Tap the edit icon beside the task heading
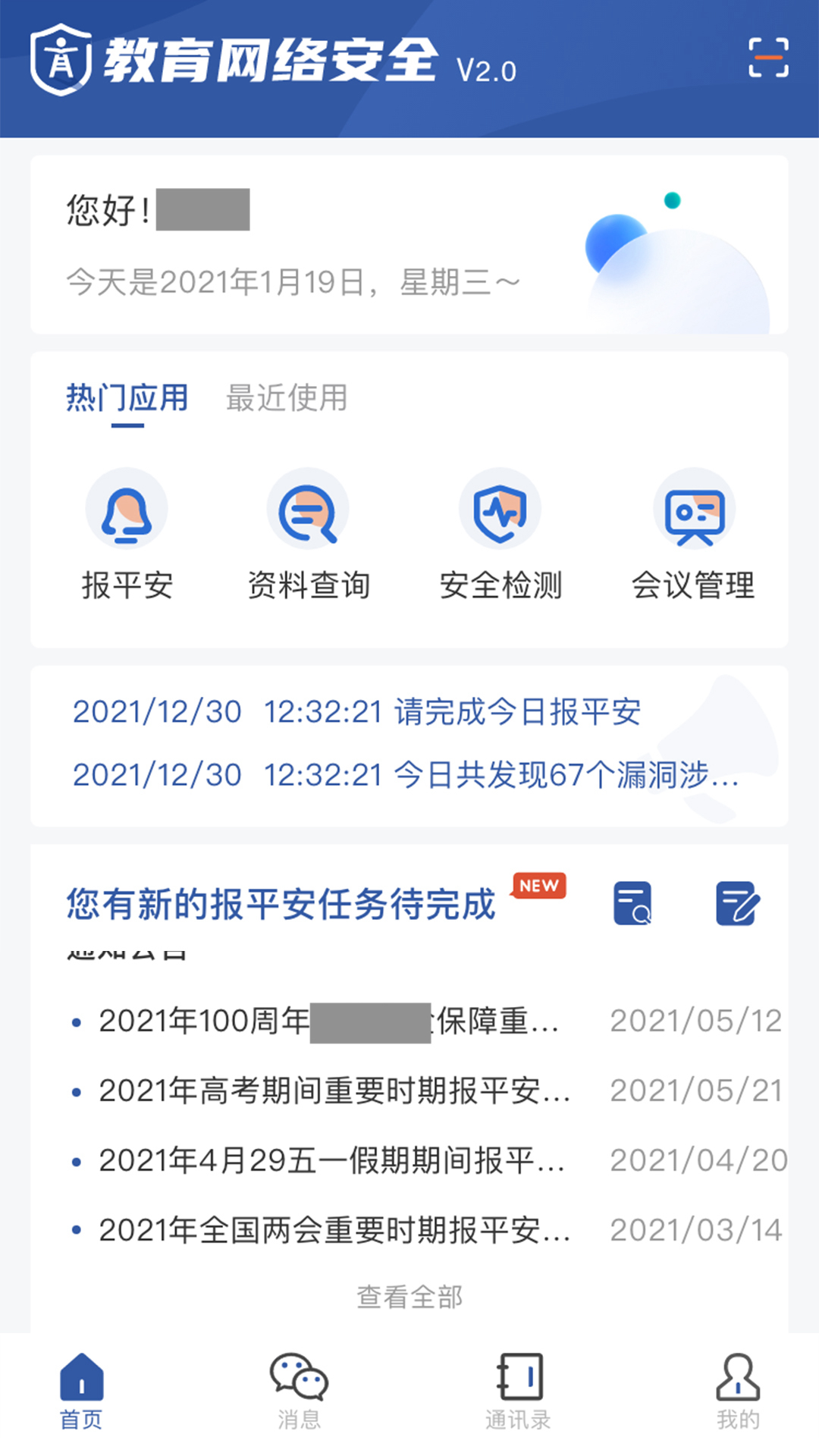 [737, 902]
